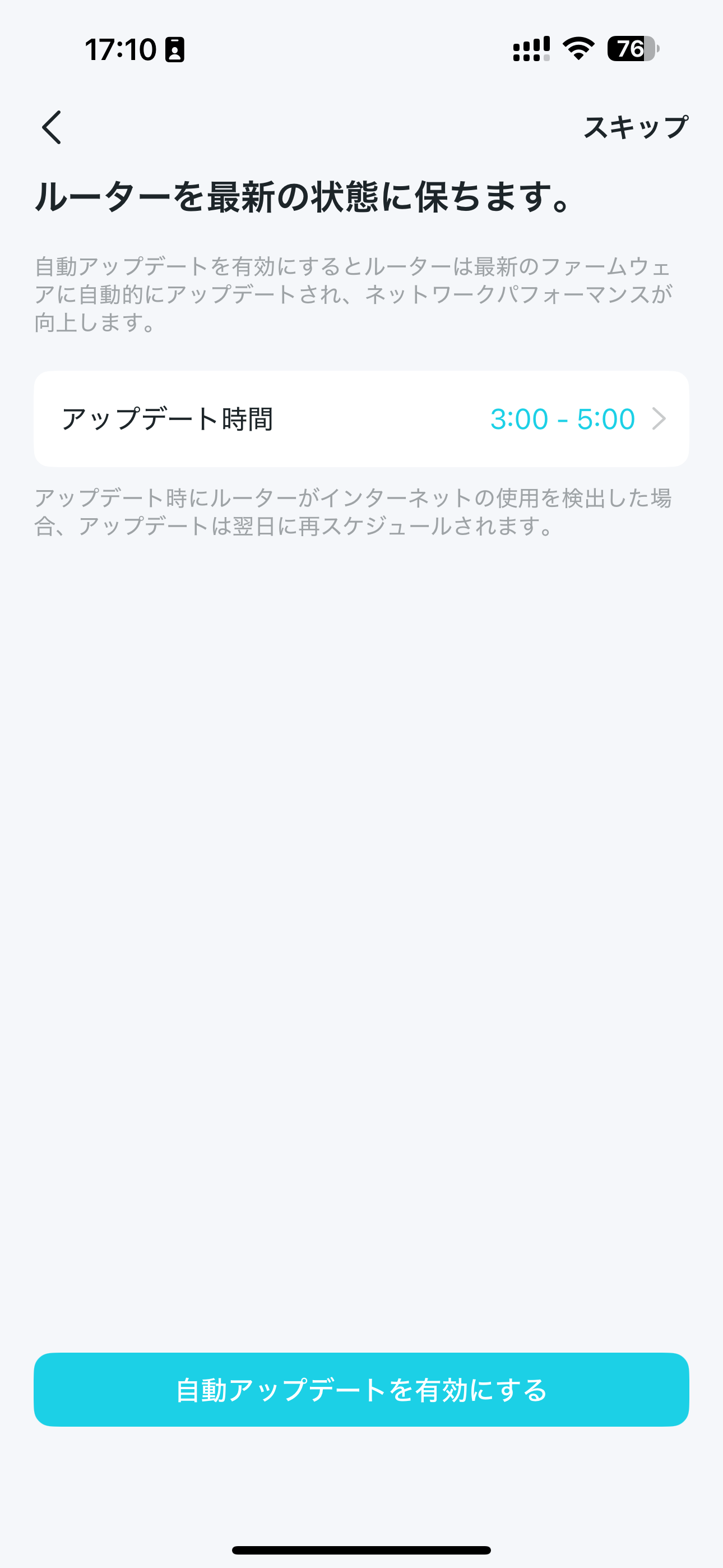Tap 自動アップデートを有効にする button

tap(361, 1390)
